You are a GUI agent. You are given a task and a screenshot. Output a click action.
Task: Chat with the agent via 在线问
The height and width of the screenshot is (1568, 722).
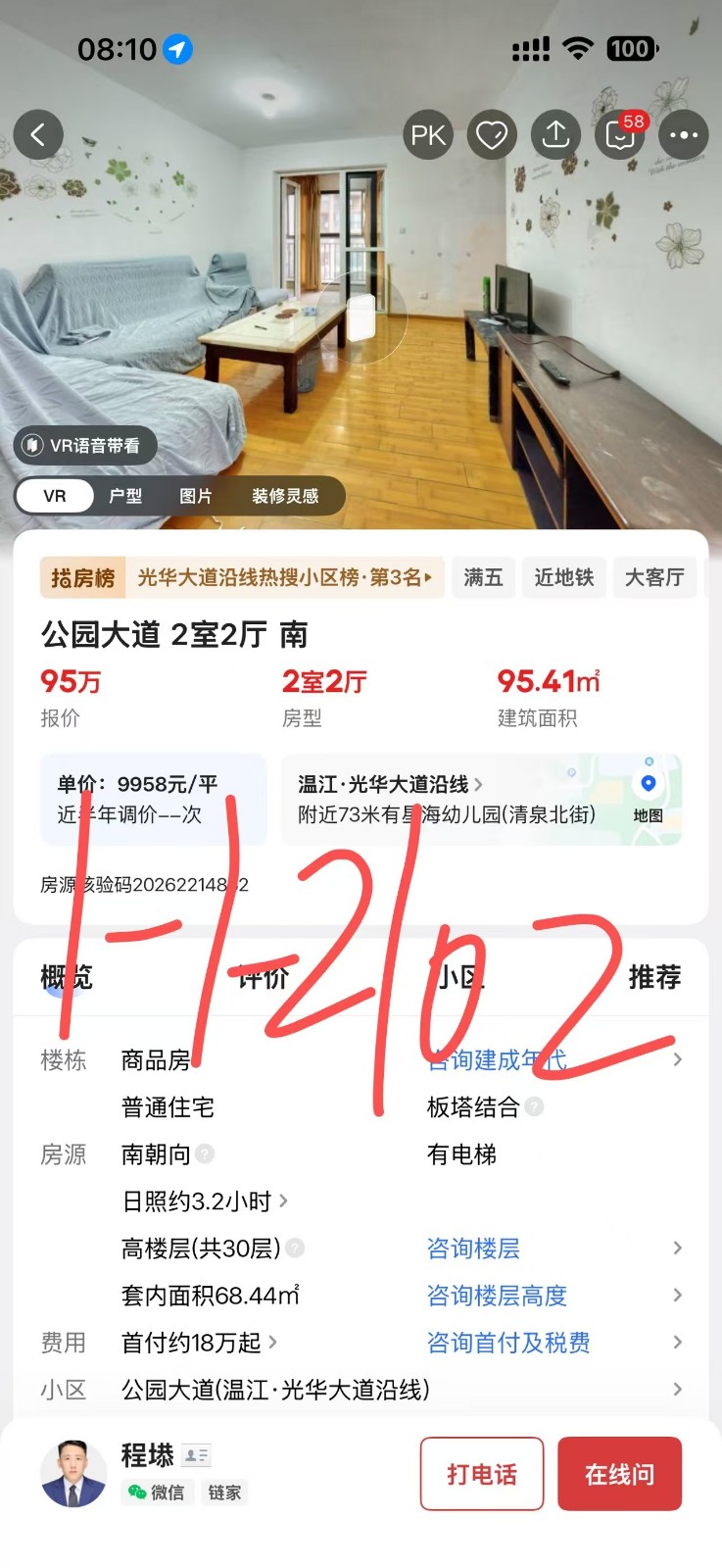point(619,1474)
